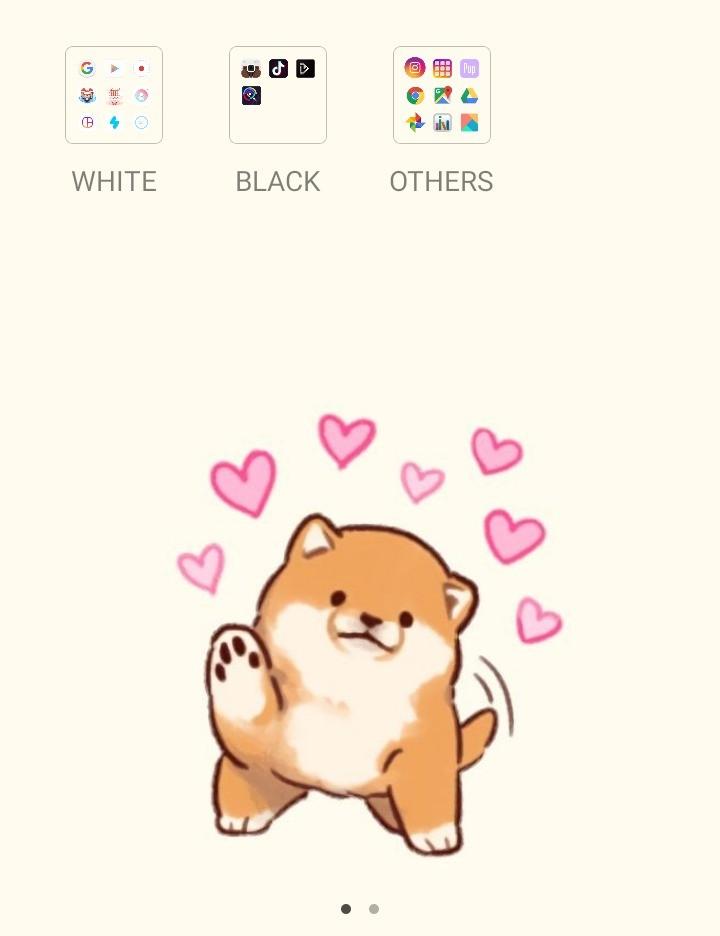The image size is (720, 936).
Task: Open the WHITE app folder
Action: click(114, 95)
